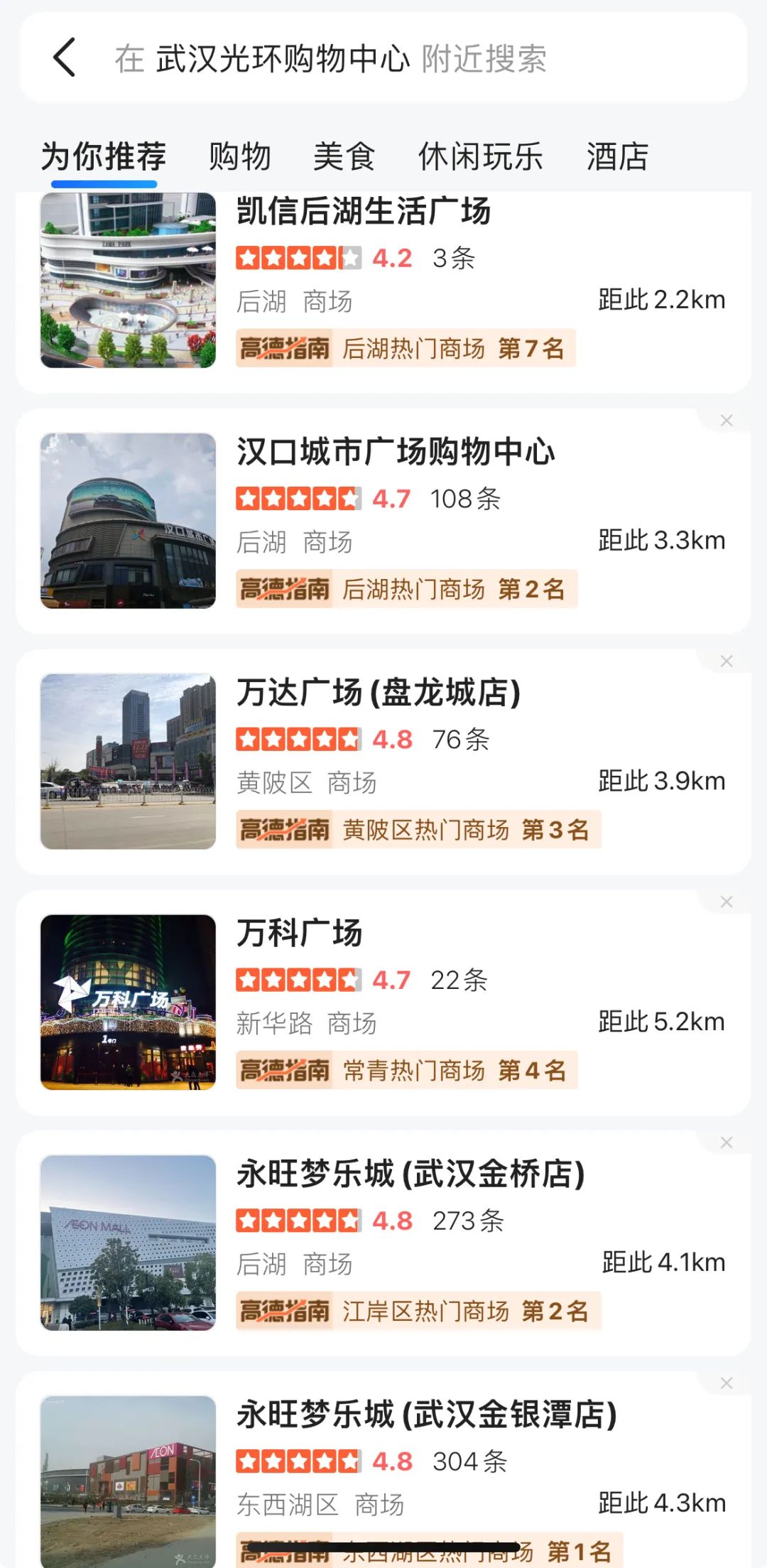Dismiss the 万科广场 card
Screen dimensions: 767x1568
(x=727, y=902)
